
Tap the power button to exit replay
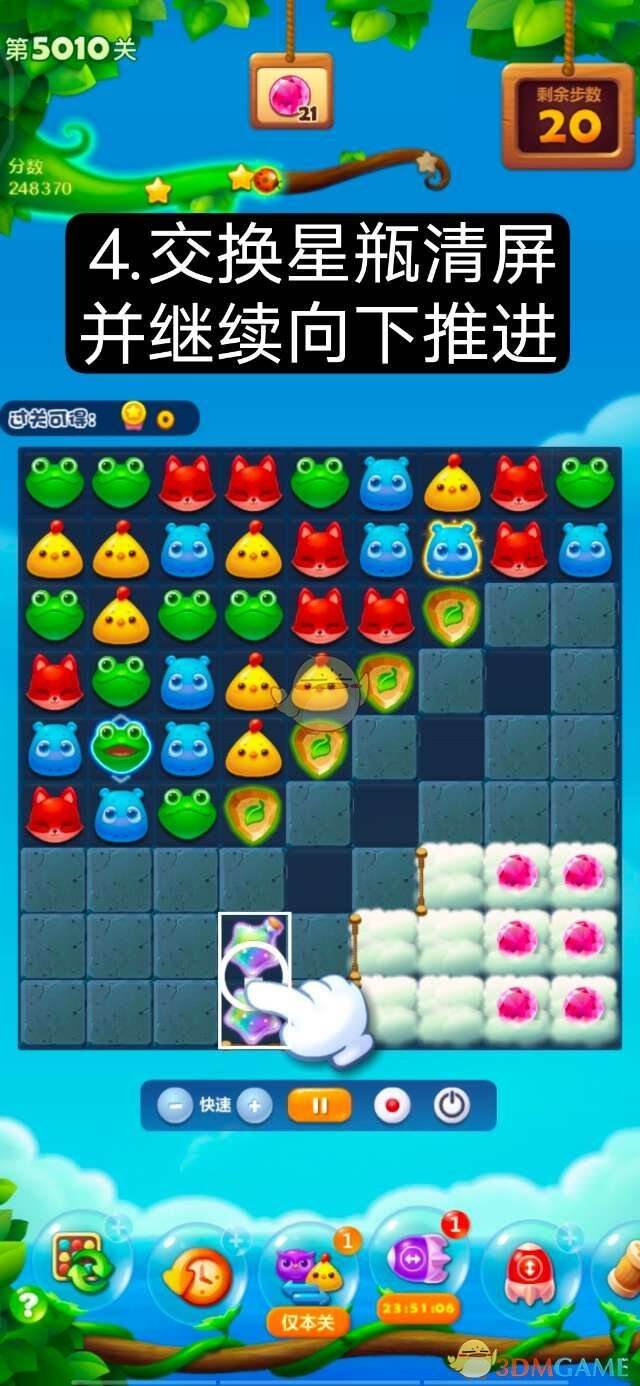pyautogui.click(x=452, y=1106)
